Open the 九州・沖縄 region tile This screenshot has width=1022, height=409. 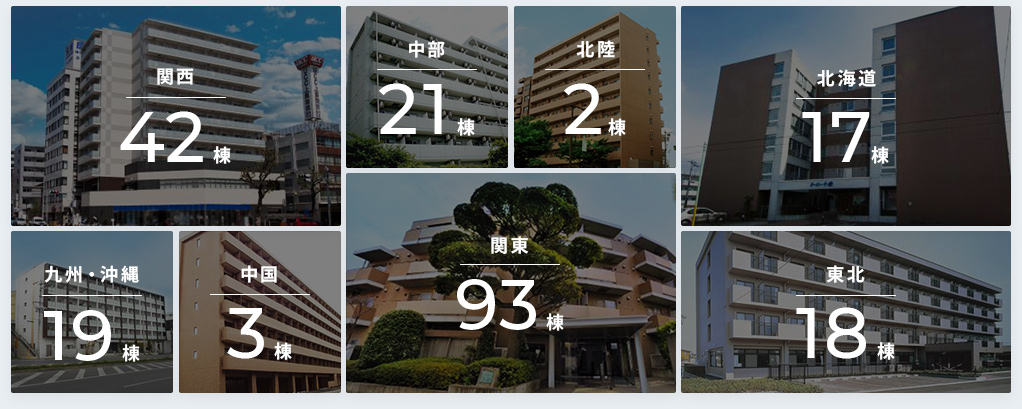pos(92,312)
